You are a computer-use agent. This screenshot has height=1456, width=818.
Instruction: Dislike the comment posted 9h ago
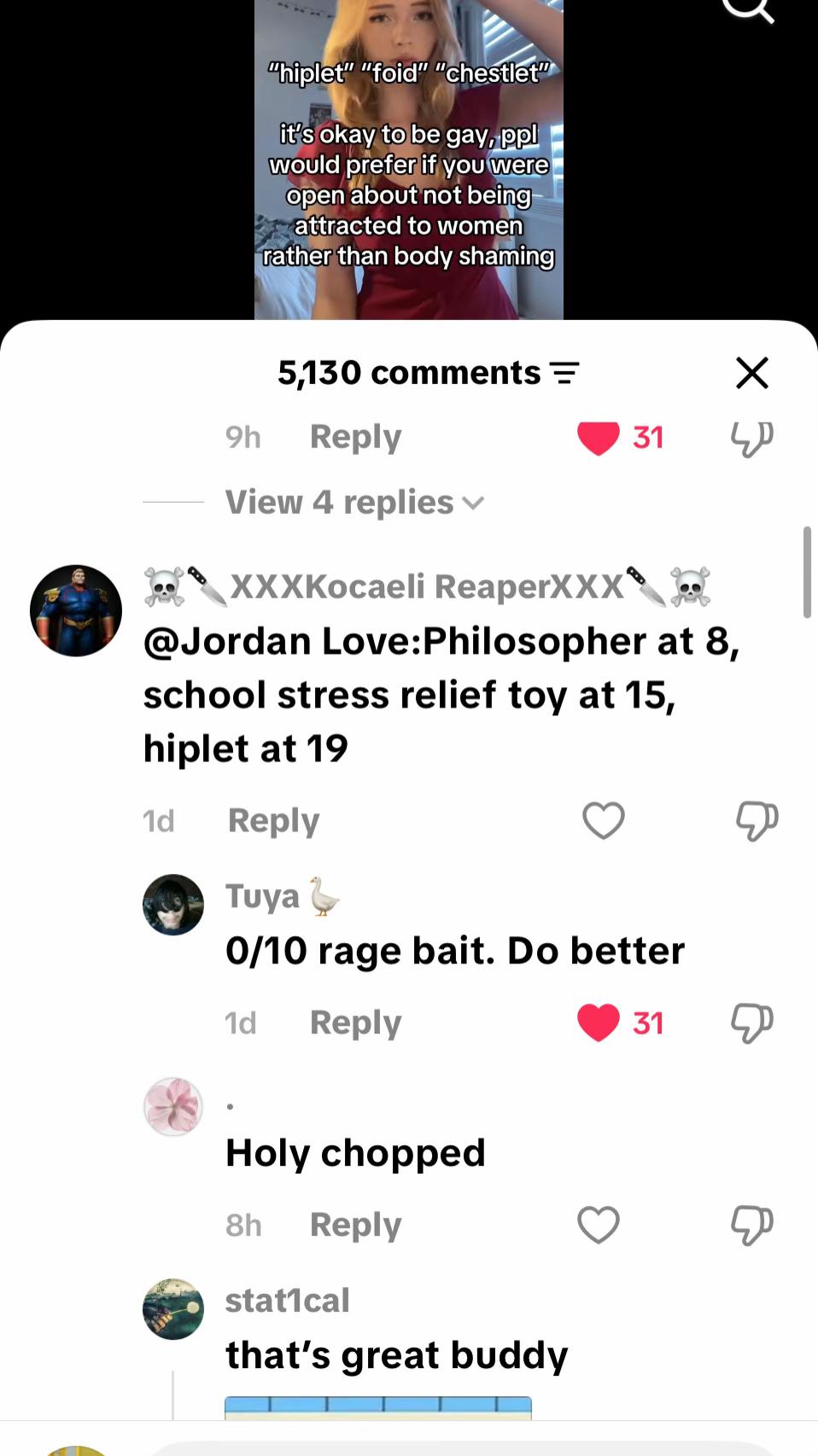[x=751, y=438]
